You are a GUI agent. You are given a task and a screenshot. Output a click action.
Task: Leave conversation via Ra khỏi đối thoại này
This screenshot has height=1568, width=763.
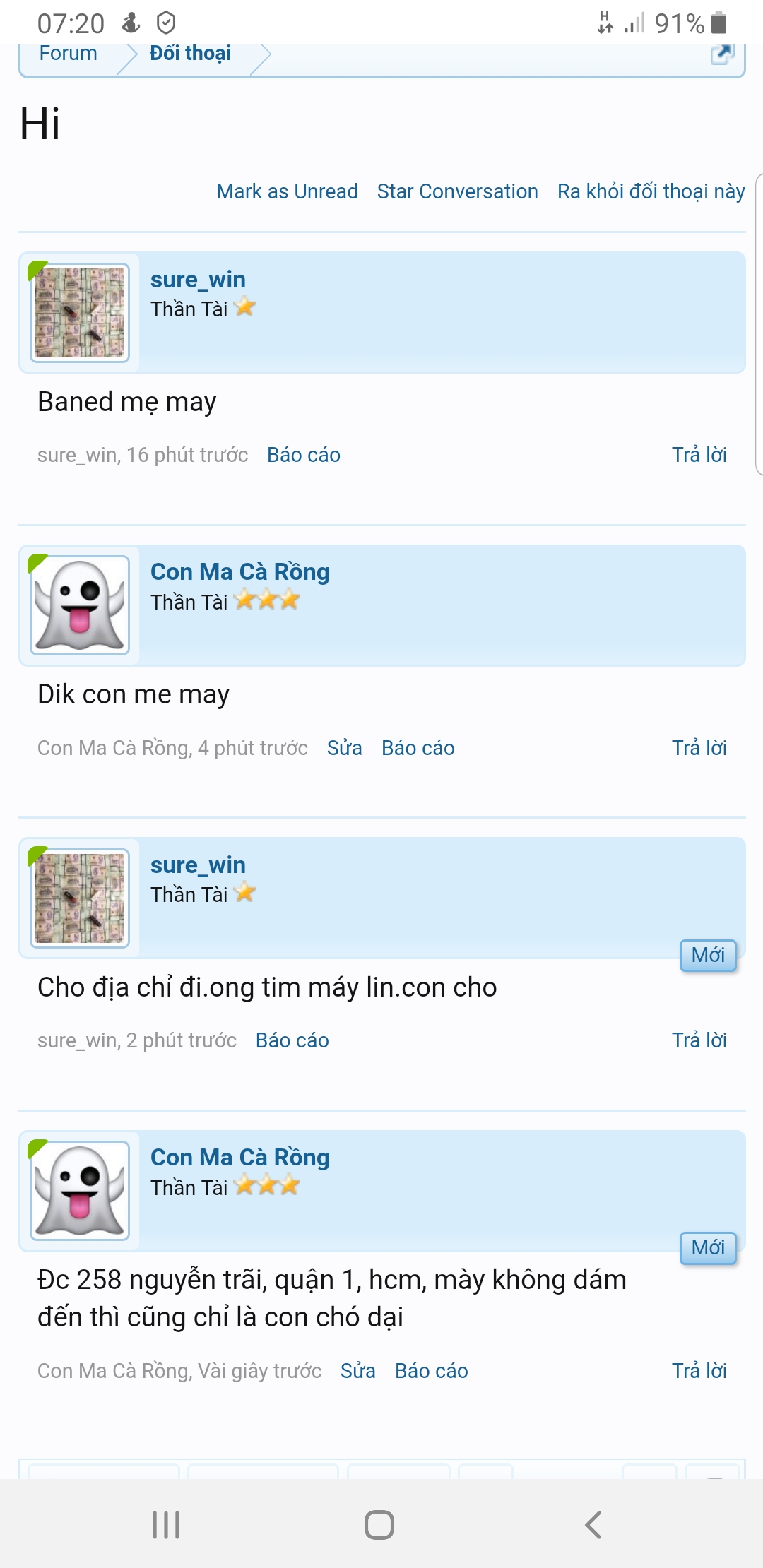(x=651, y=191)
